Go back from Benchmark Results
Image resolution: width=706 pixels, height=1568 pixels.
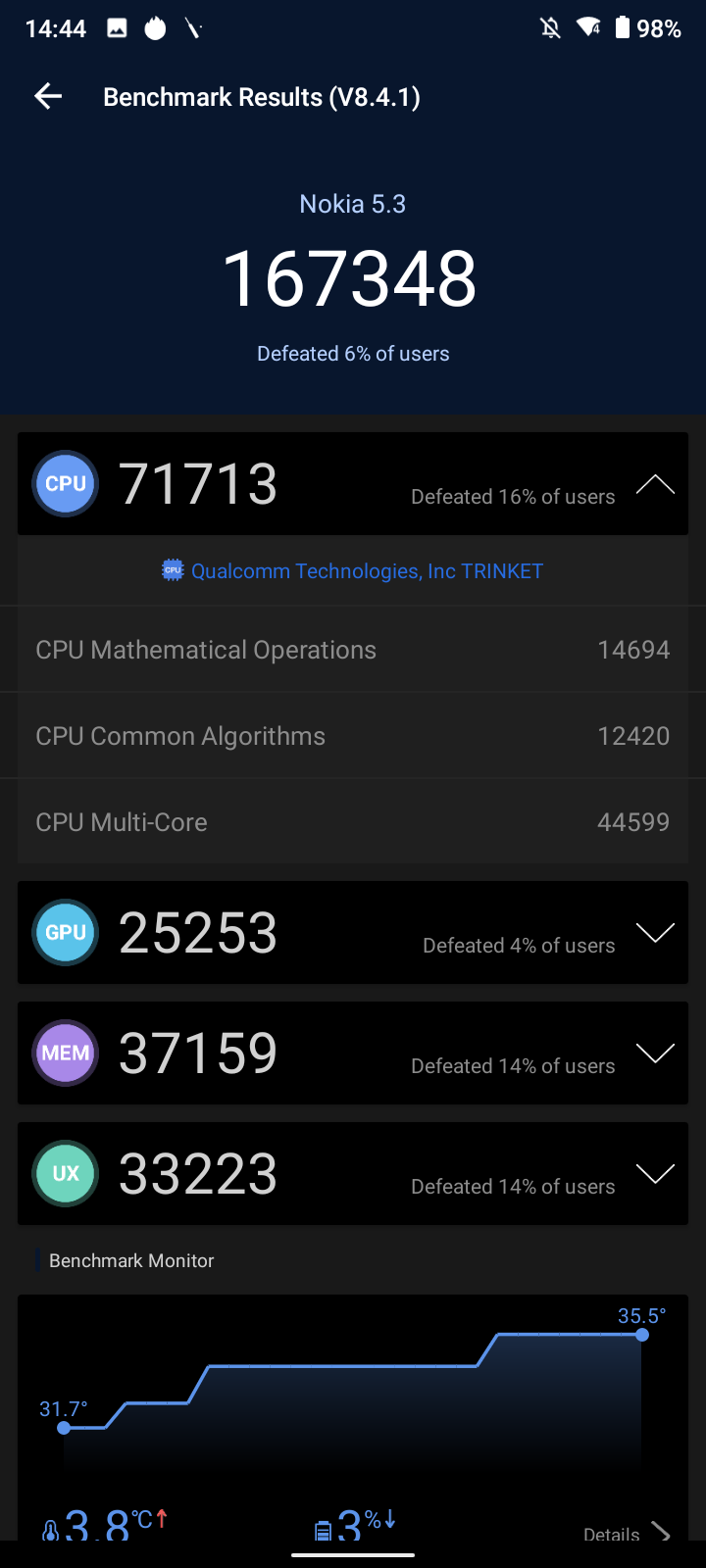pyautogui.click(x=48, y=96)
